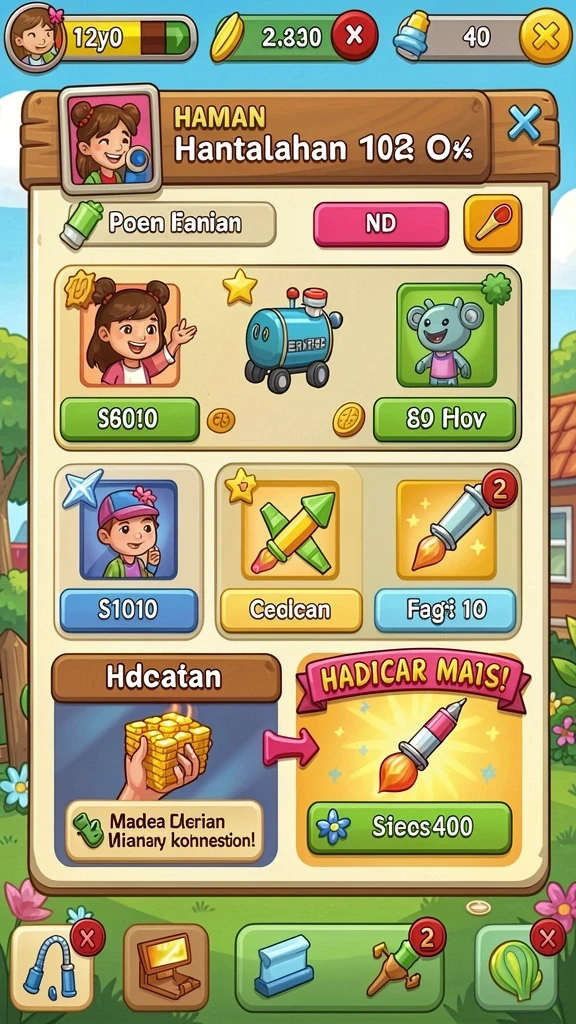Image resolution: width=576 pixels, height=1024 pixels.
Task: Tap the blue Fag 10 button
Action: pyautogui.click(x=445, y=610)
